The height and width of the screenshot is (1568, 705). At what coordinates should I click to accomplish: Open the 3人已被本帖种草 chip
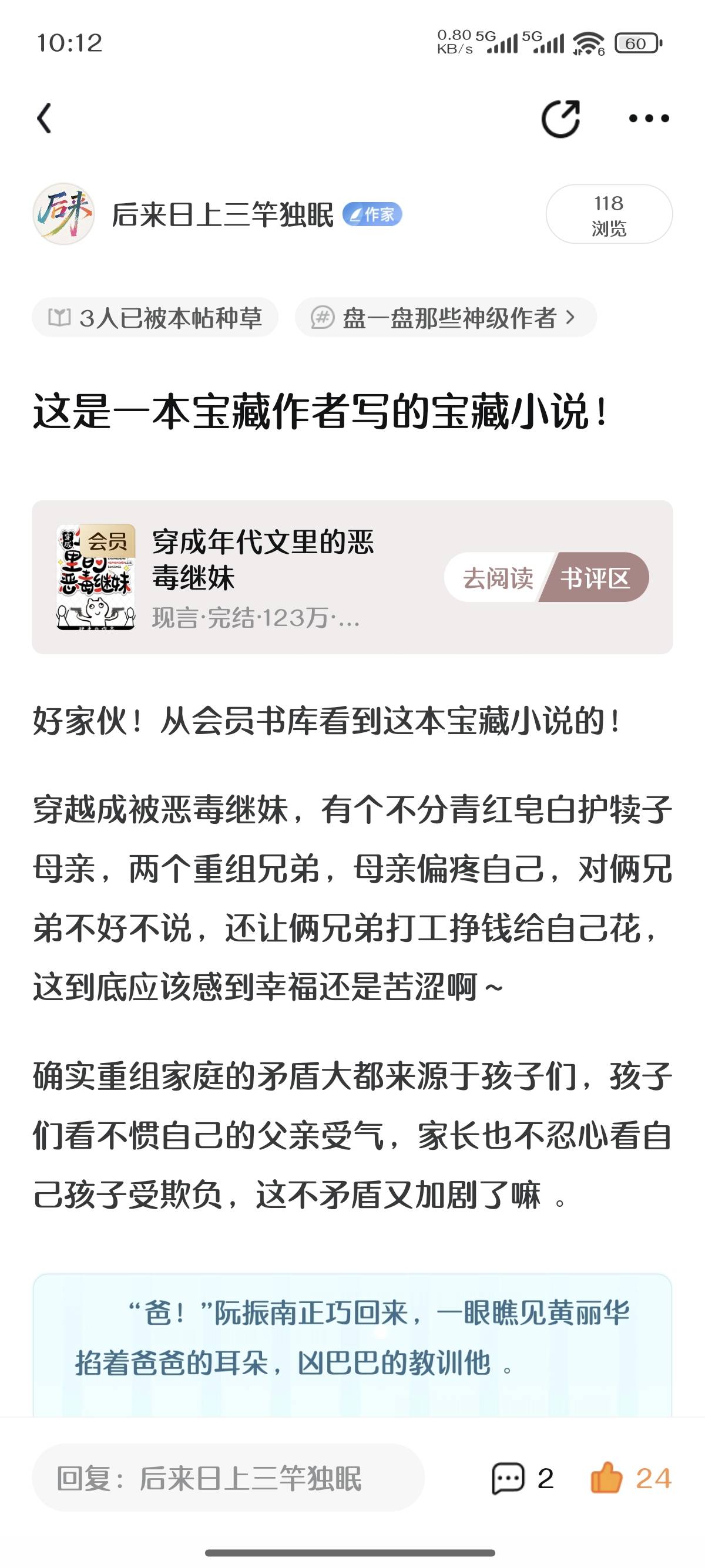click(x=155, y=317)
